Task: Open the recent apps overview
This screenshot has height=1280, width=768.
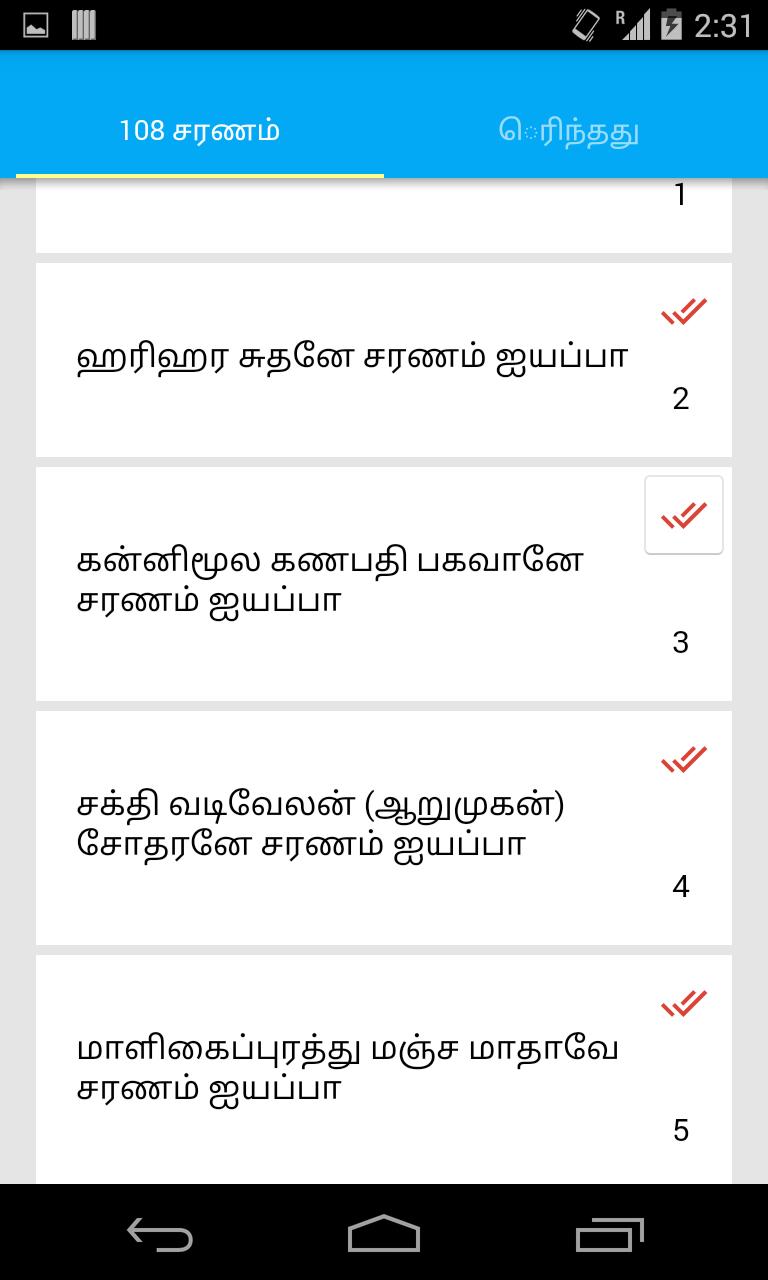Action: tap(609, 1234)
